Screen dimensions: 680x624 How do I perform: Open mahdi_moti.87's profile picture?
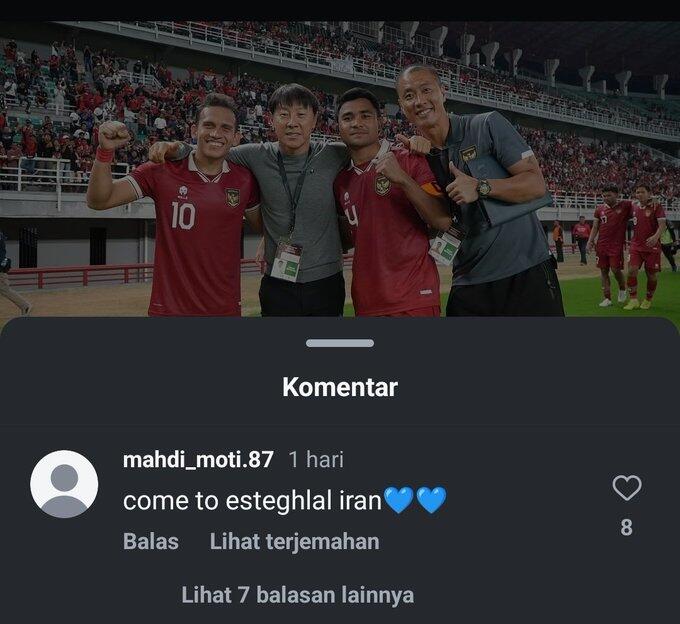tap(64, 483)
